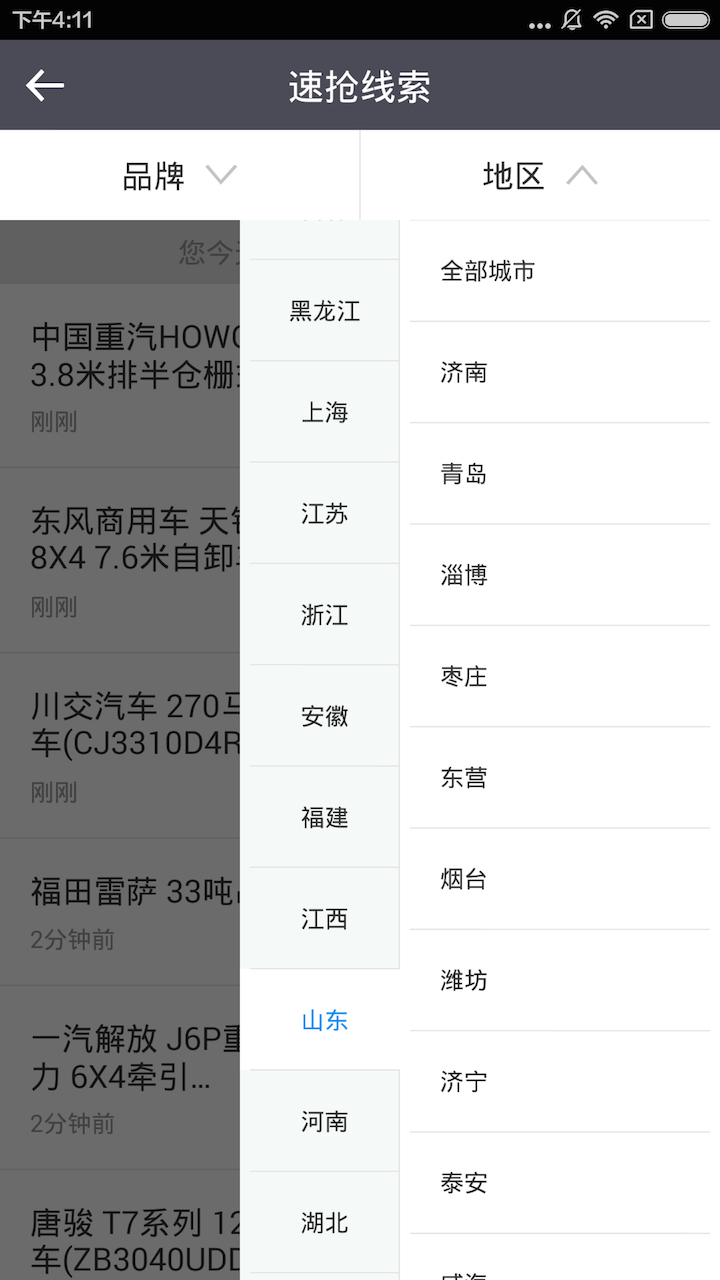The height and width of the screenshot is (1280, 720).
Task: Select 山东 in the province list
Action: click(323, 1021)
